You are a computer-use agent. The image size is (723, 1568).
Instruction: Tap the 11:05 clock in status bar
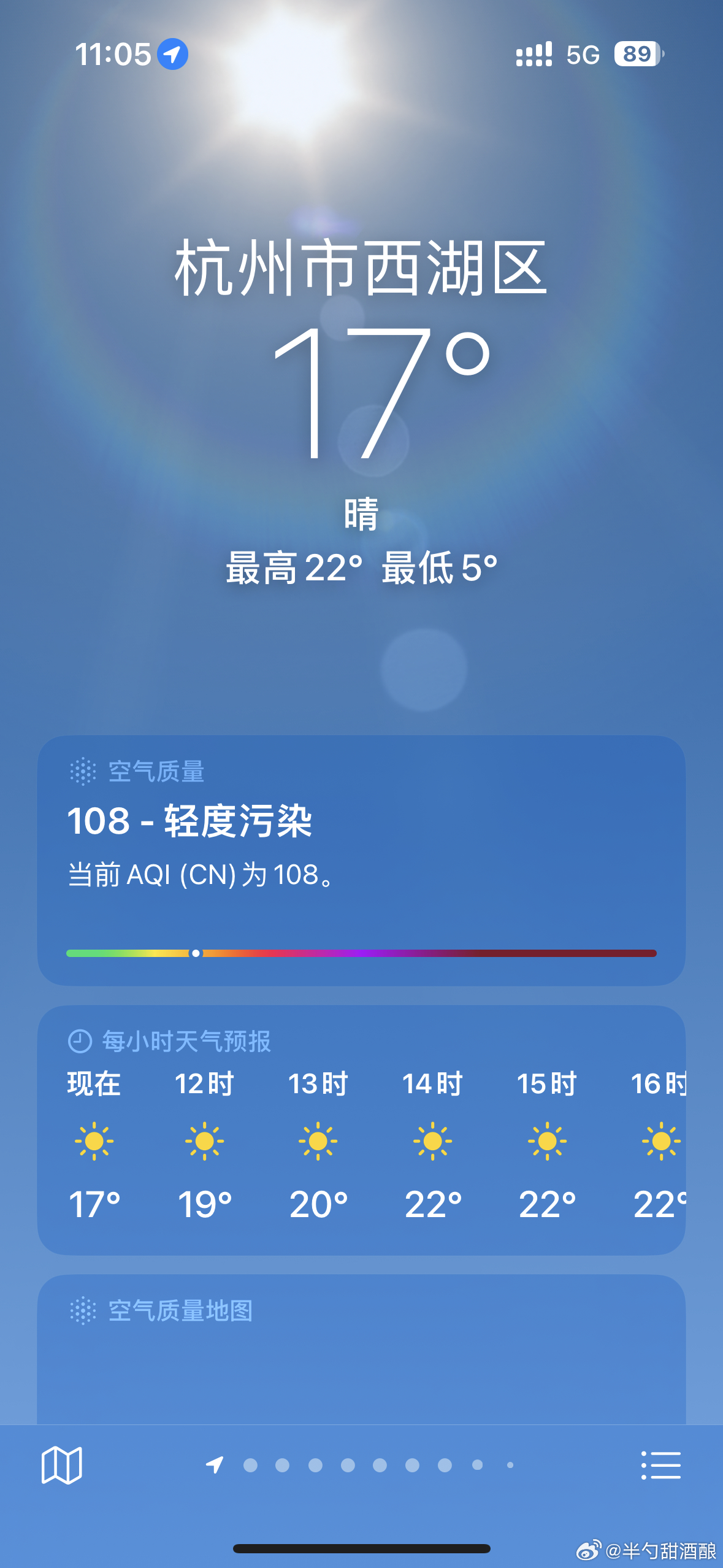click(x=112, y=54)
